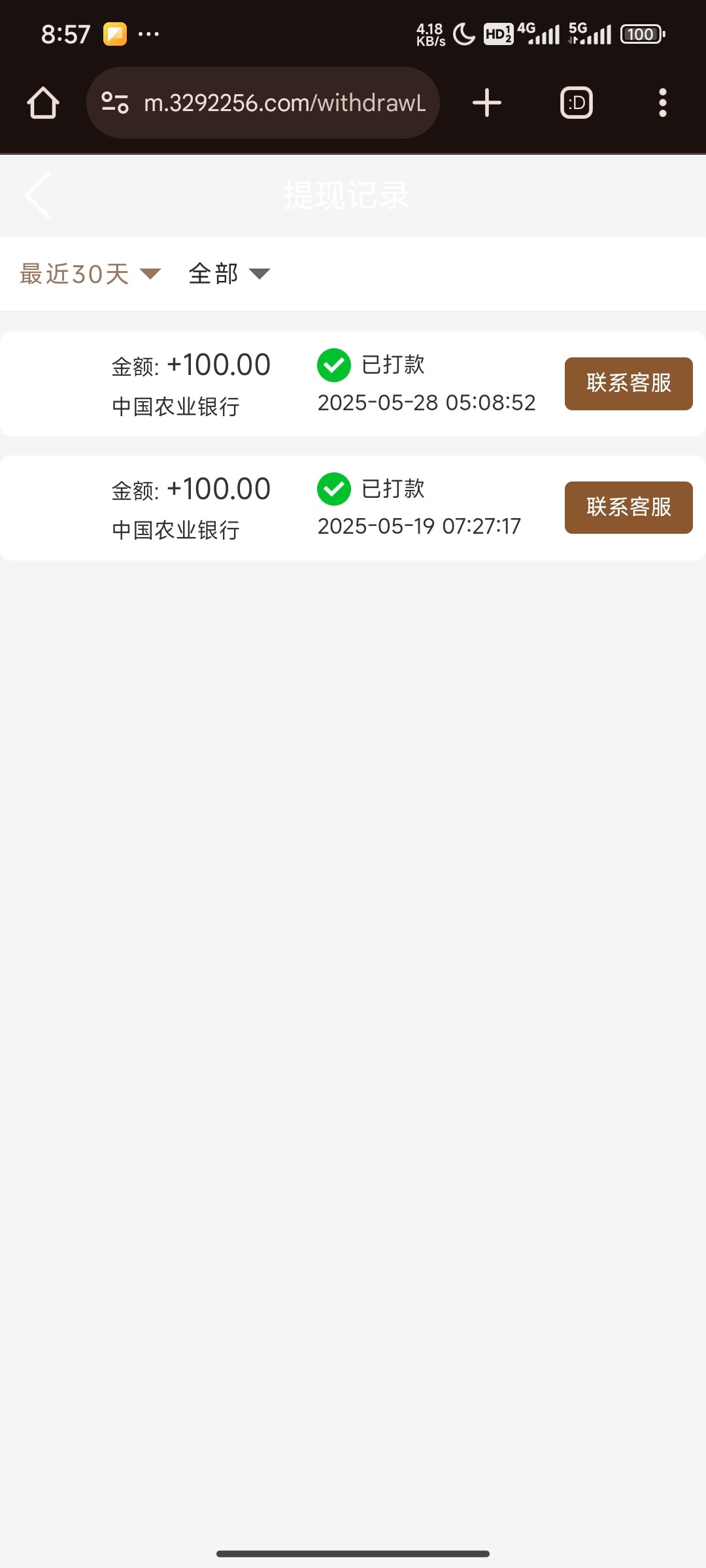Open site settings icon in address bar
The image size is (706, 1568).
coord(115,103)
